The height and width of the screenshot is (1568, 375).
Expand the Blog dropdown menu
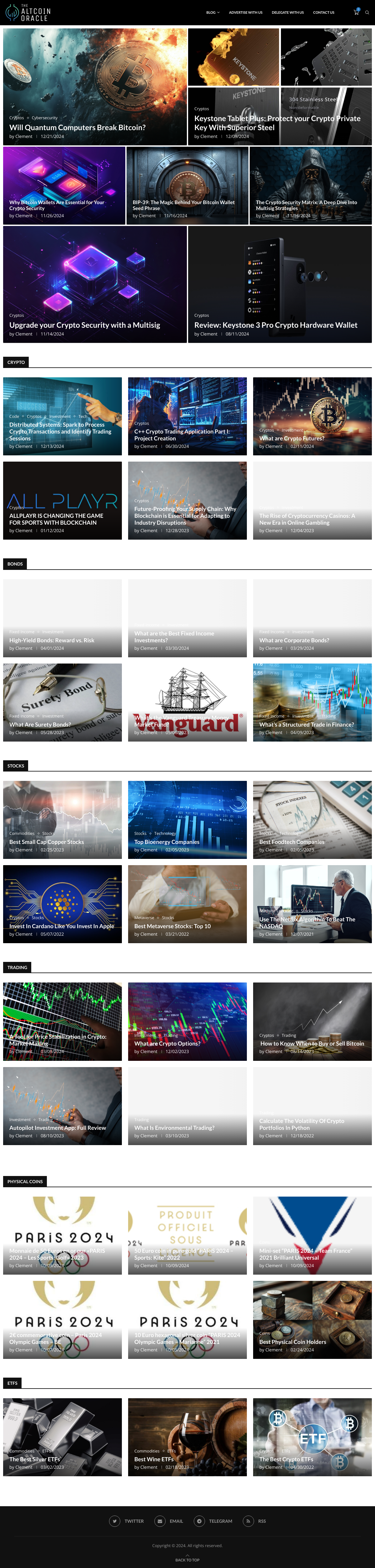[x=212, y=12]
